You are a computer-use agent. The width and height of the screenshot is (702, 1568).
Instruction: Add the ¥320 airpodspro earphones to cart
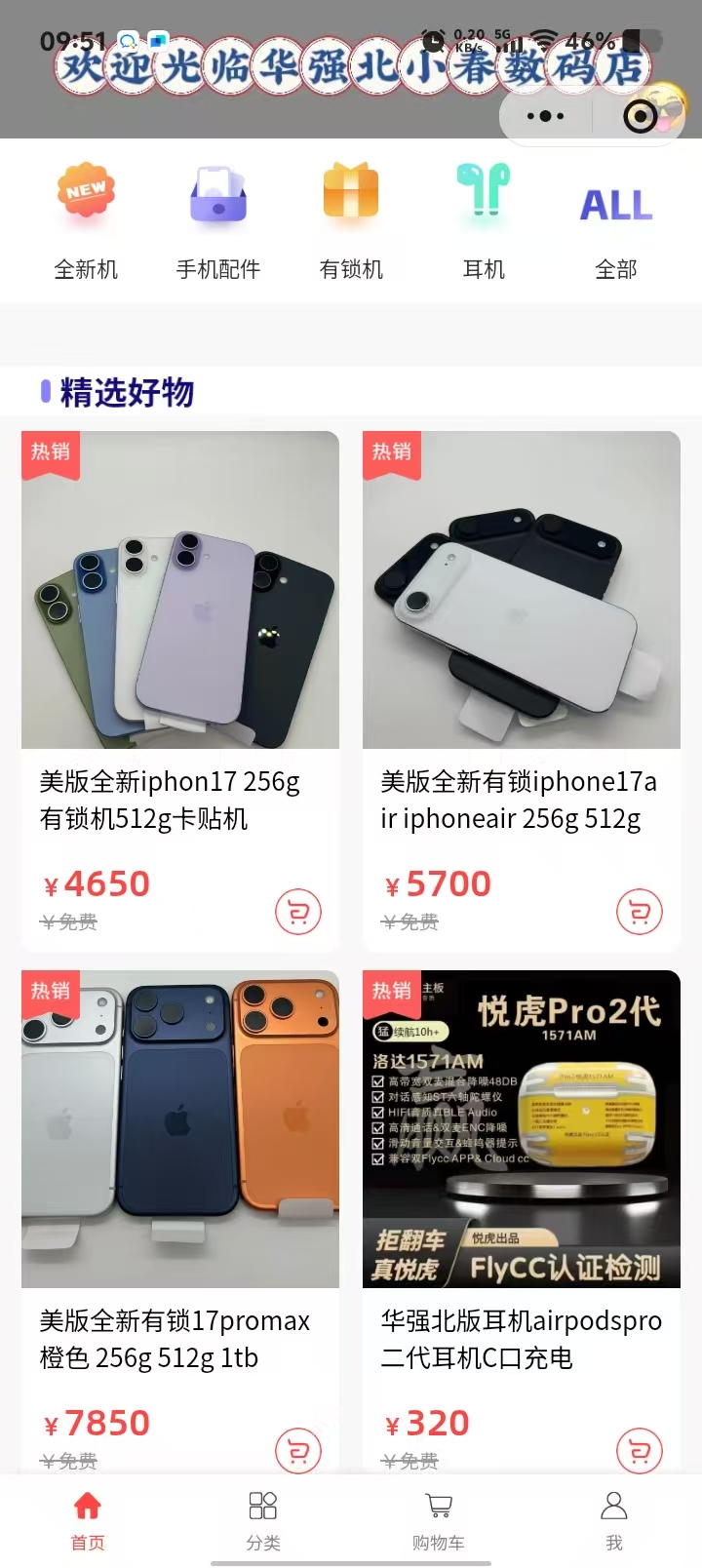point(640,1451)
